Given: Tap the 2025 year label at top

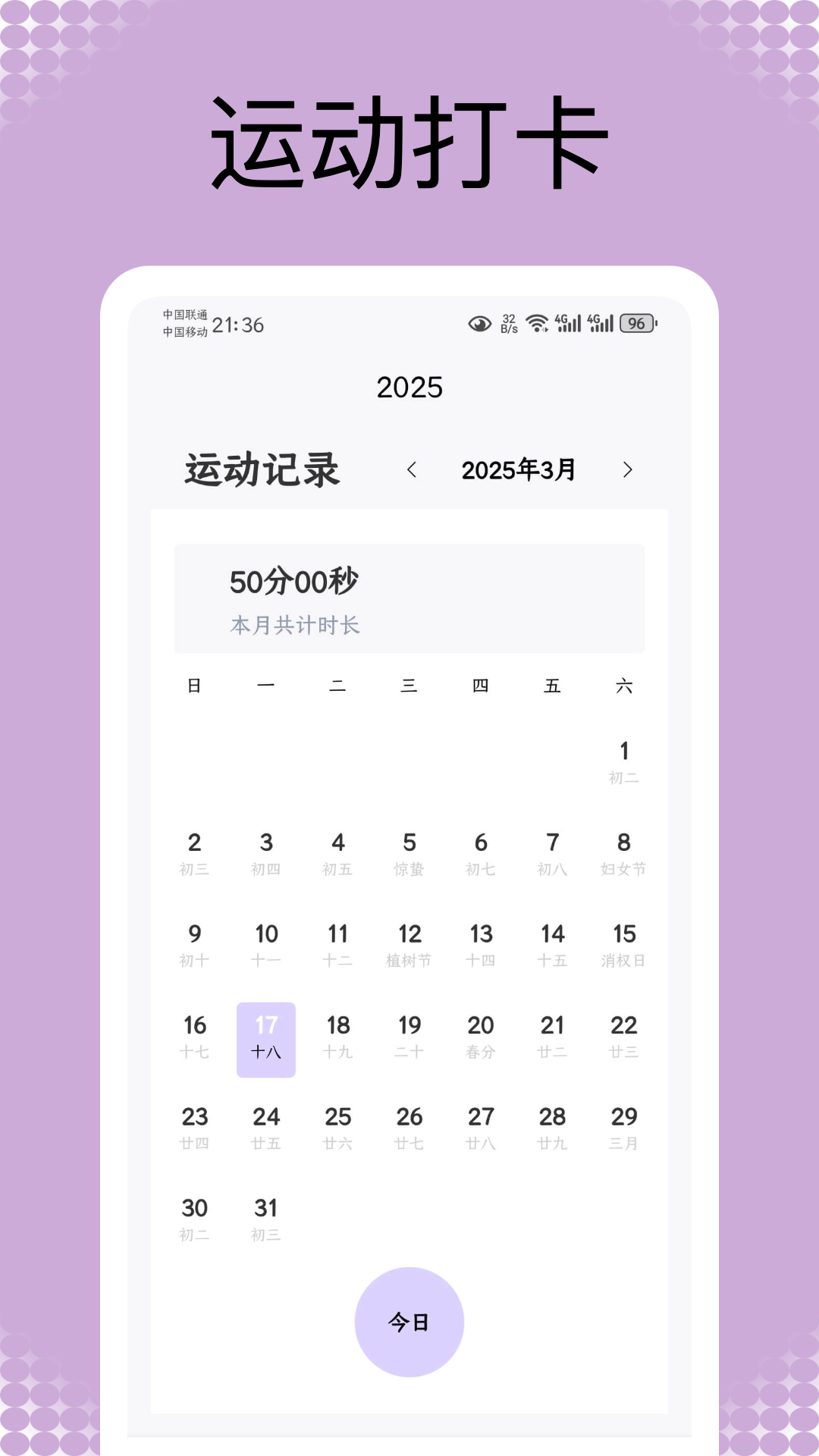Looking at the screenshot, I should point(409,388).
